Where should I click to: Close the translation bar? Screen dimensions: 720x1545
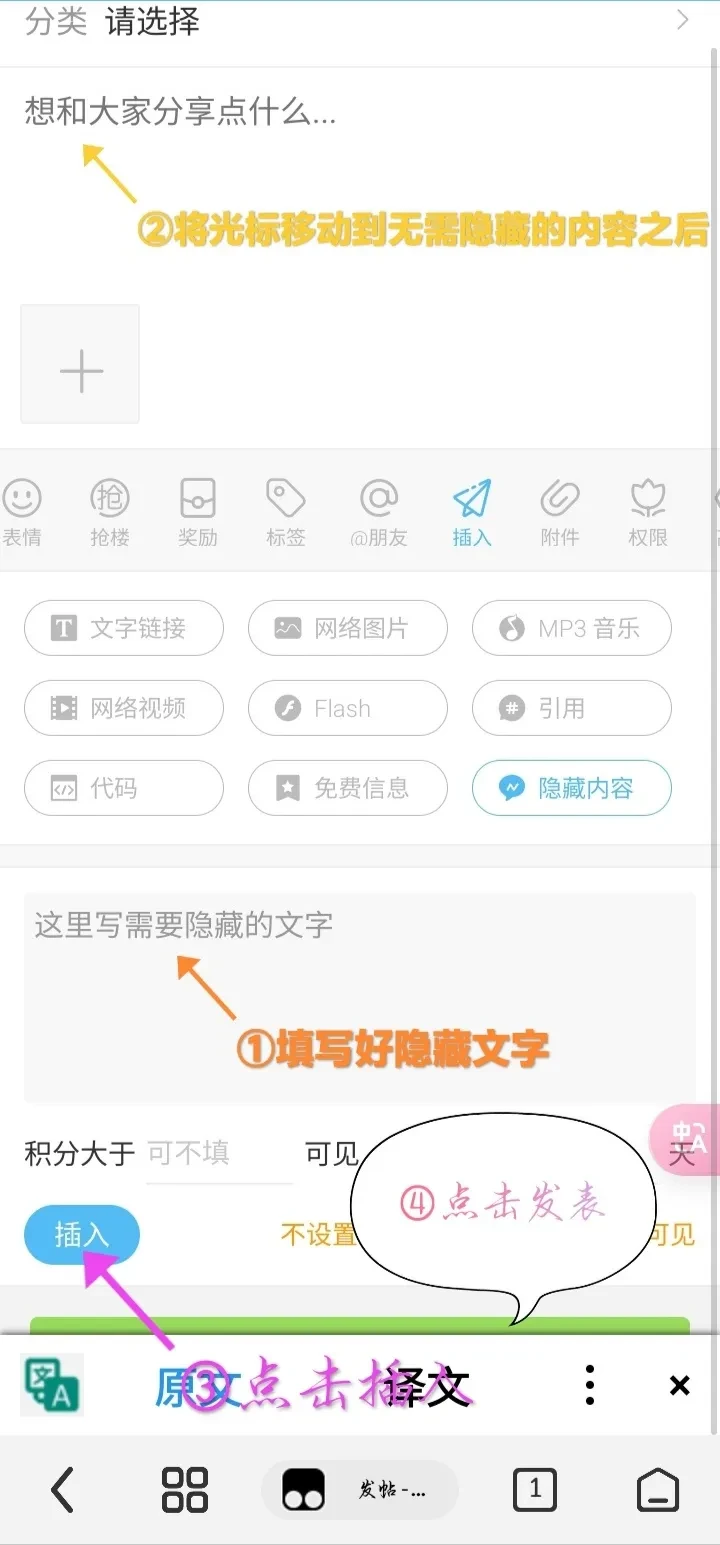coord(679,1386)
